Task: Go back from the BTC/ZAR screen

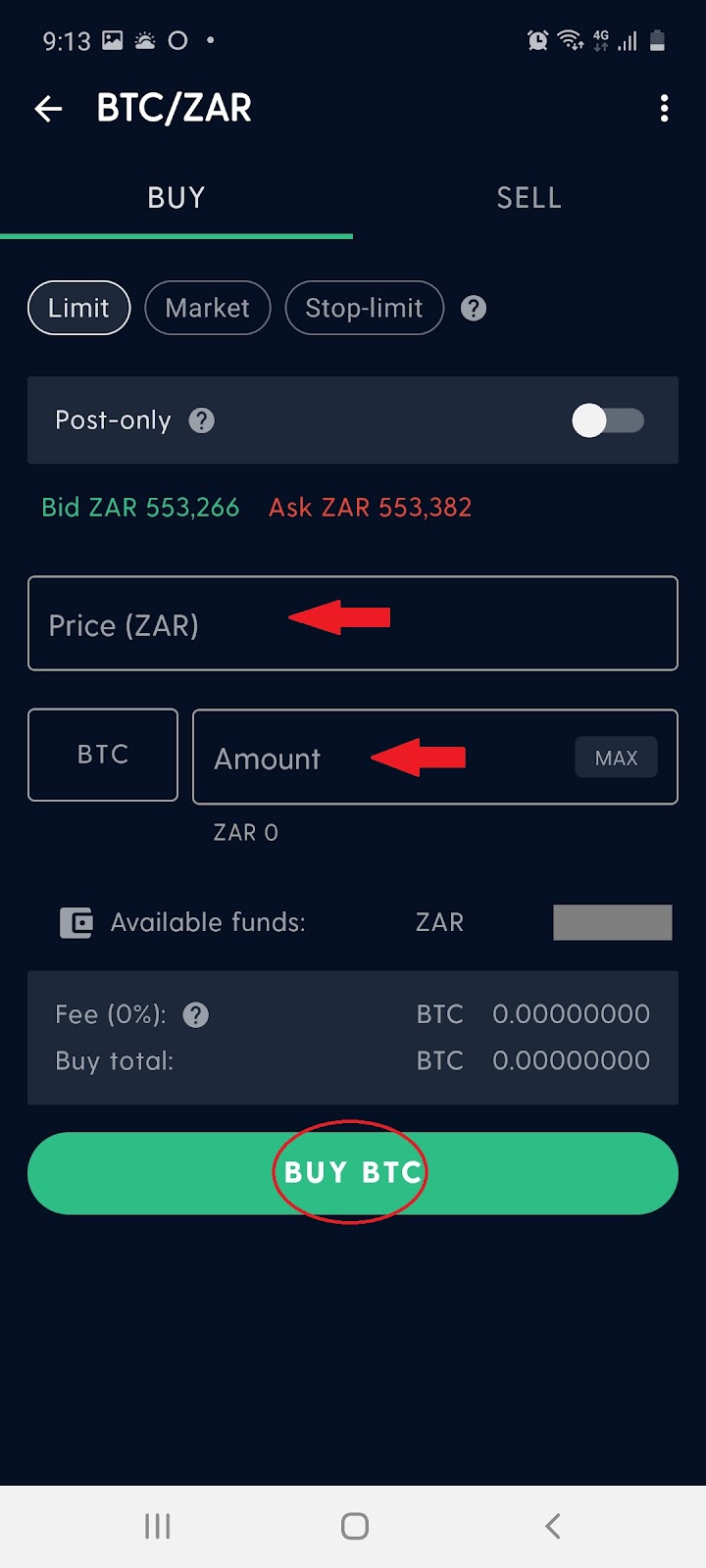Action: (48, 109)
